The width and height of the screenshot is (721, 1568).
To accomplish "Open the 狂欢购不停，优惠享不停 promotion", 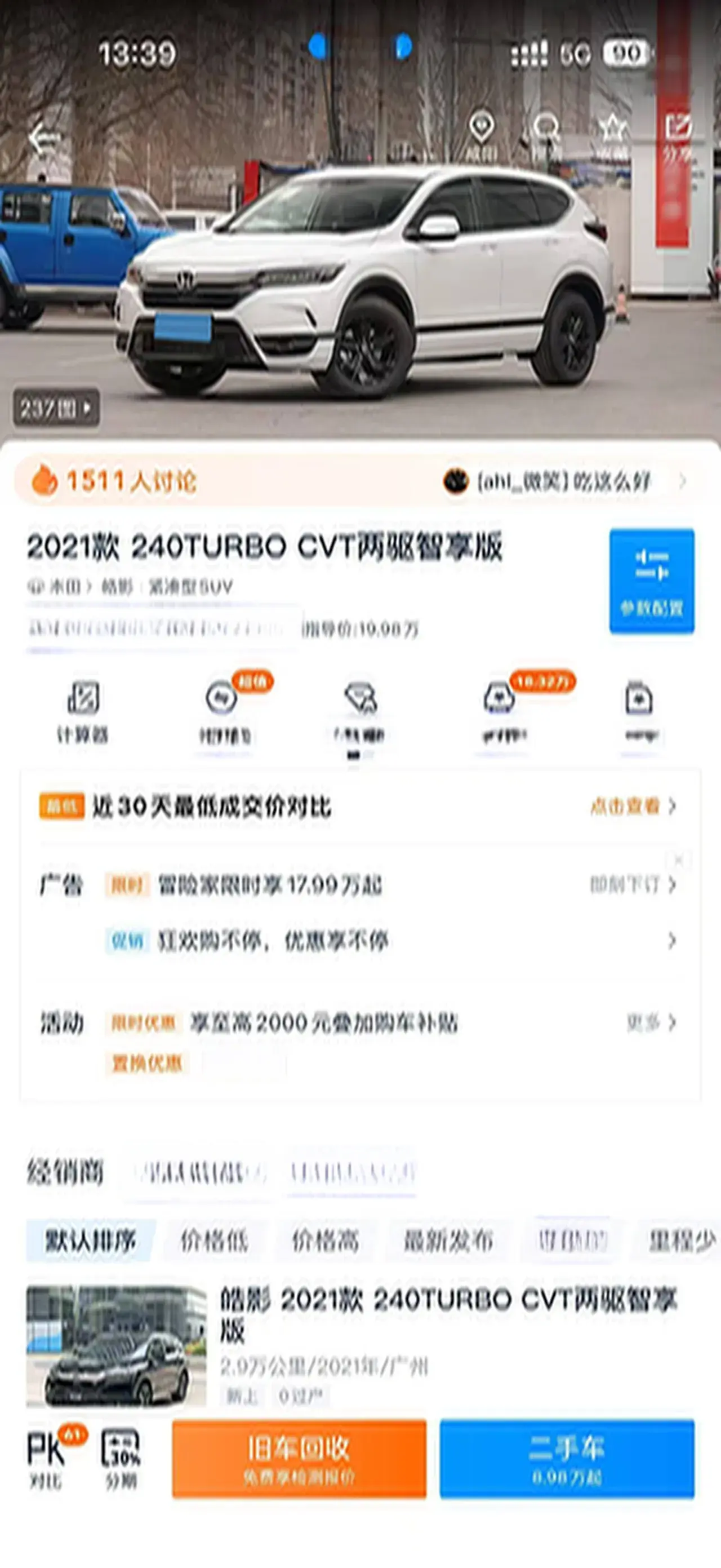I will coord(273,941).
